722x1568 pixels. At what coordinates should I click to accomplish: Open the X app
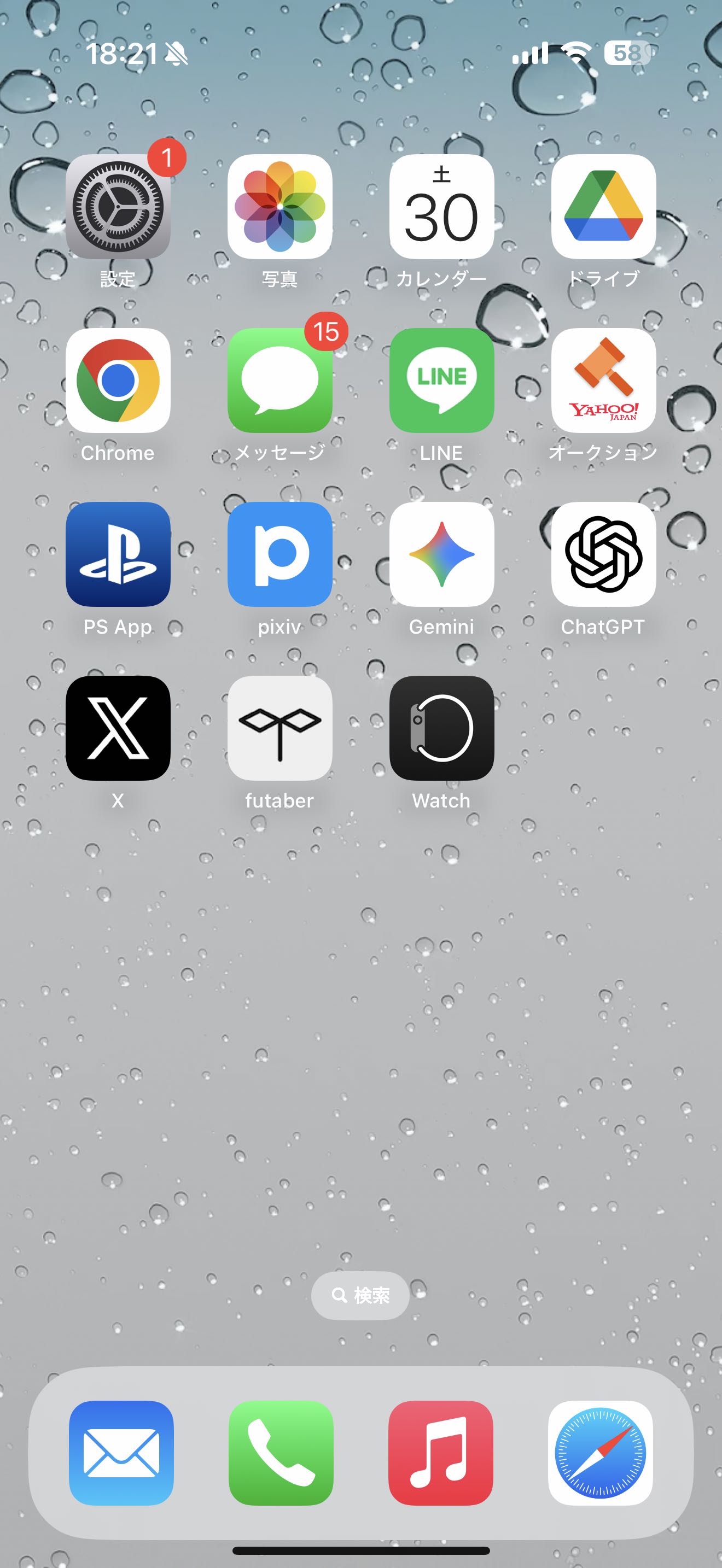point(118,728)
